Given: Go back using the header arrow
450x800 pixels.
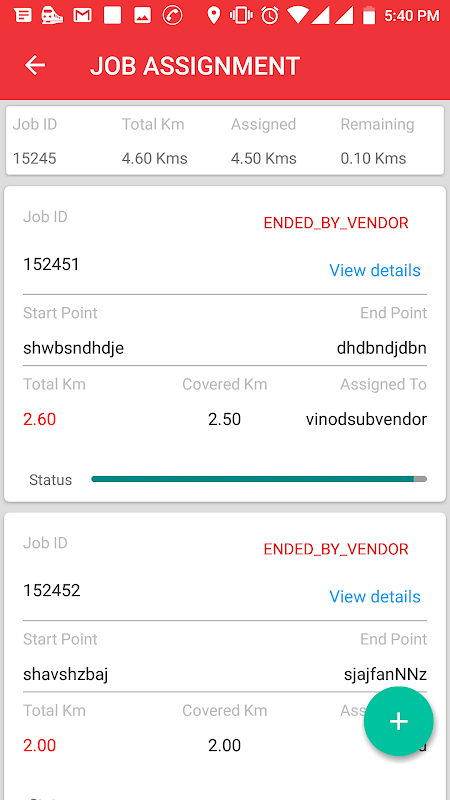Looking at the screenshot, I should pos(35,65).
